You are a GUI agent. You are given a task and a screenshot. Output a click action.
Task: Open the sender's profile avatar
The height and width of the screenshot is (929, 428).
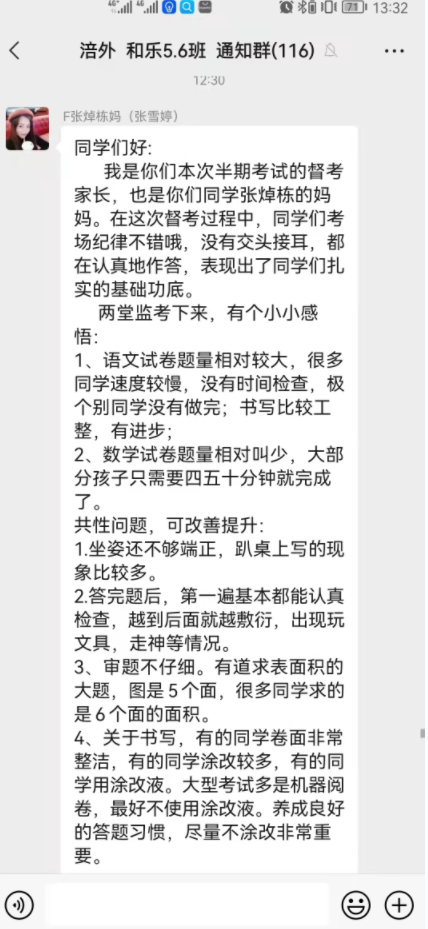(x=27, y=129)
